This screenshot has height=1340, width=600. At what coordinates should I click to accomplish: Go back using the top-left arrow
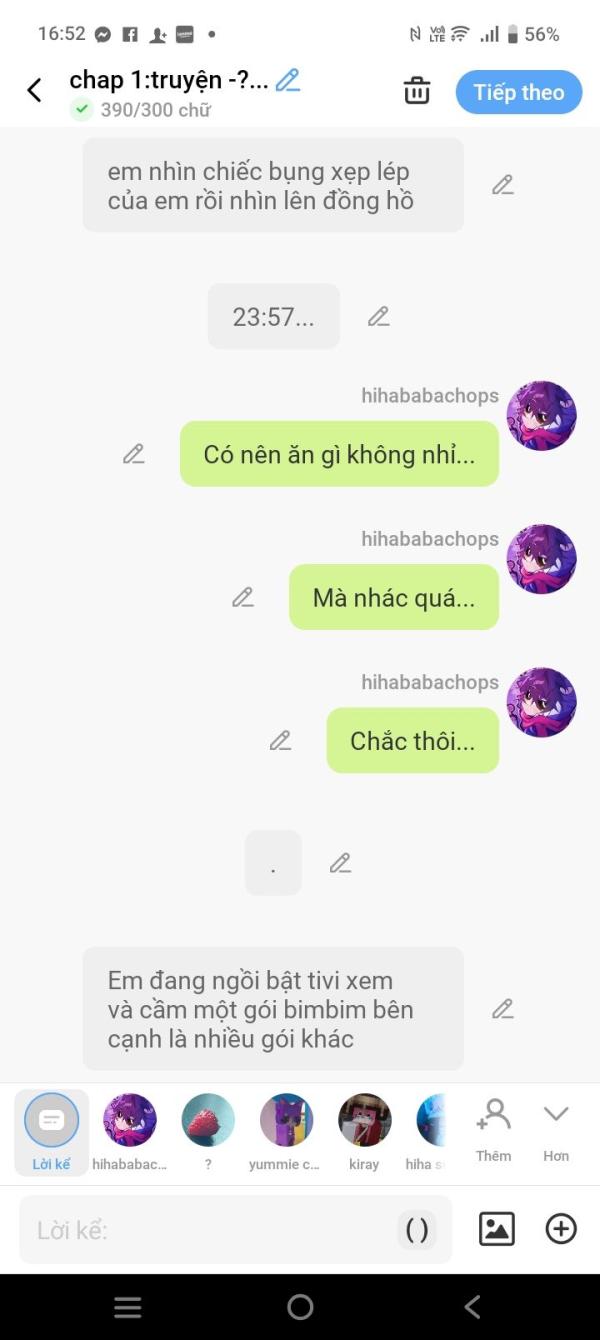tap(34, 90)
